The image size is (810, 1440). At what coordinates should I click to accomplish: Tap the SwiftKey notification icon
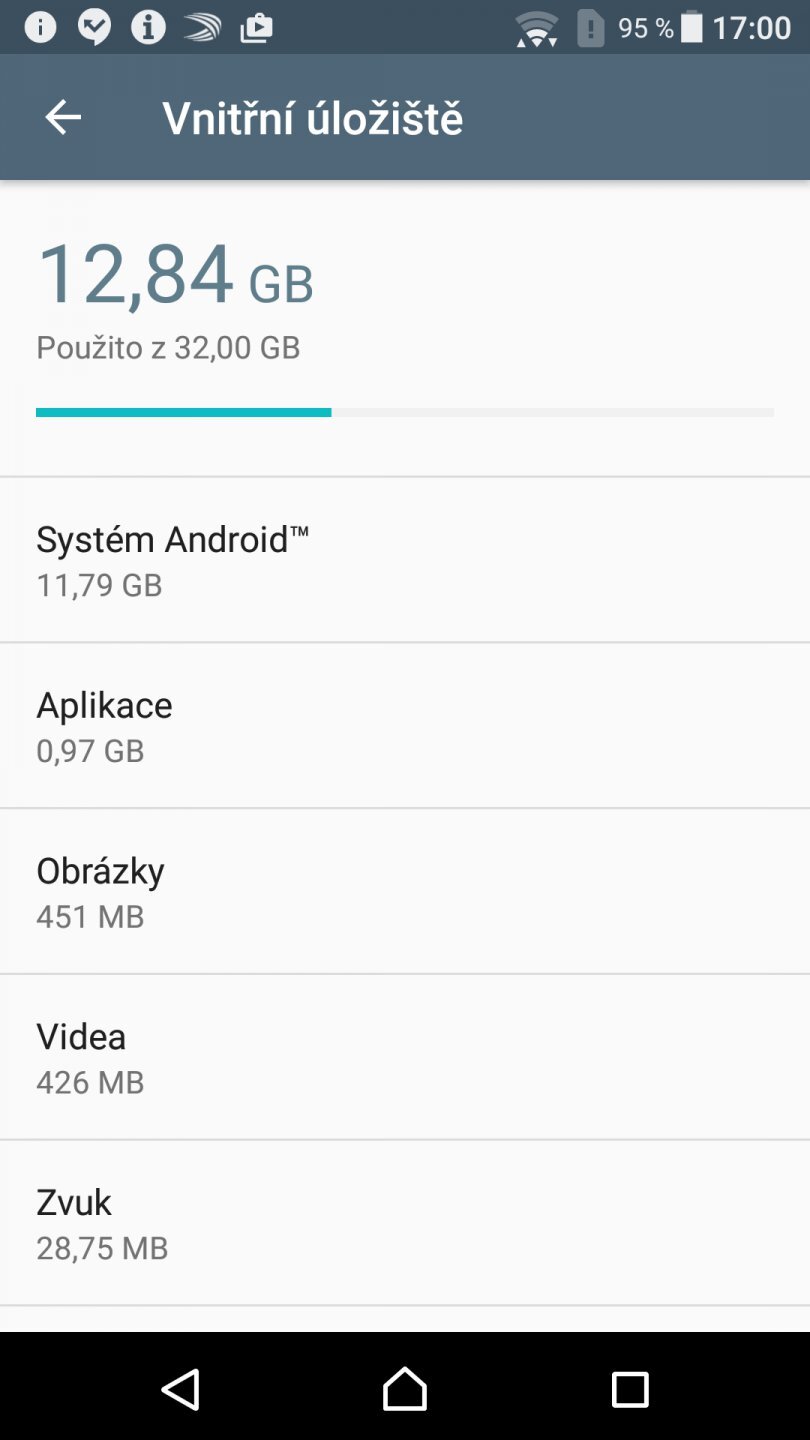203,27
